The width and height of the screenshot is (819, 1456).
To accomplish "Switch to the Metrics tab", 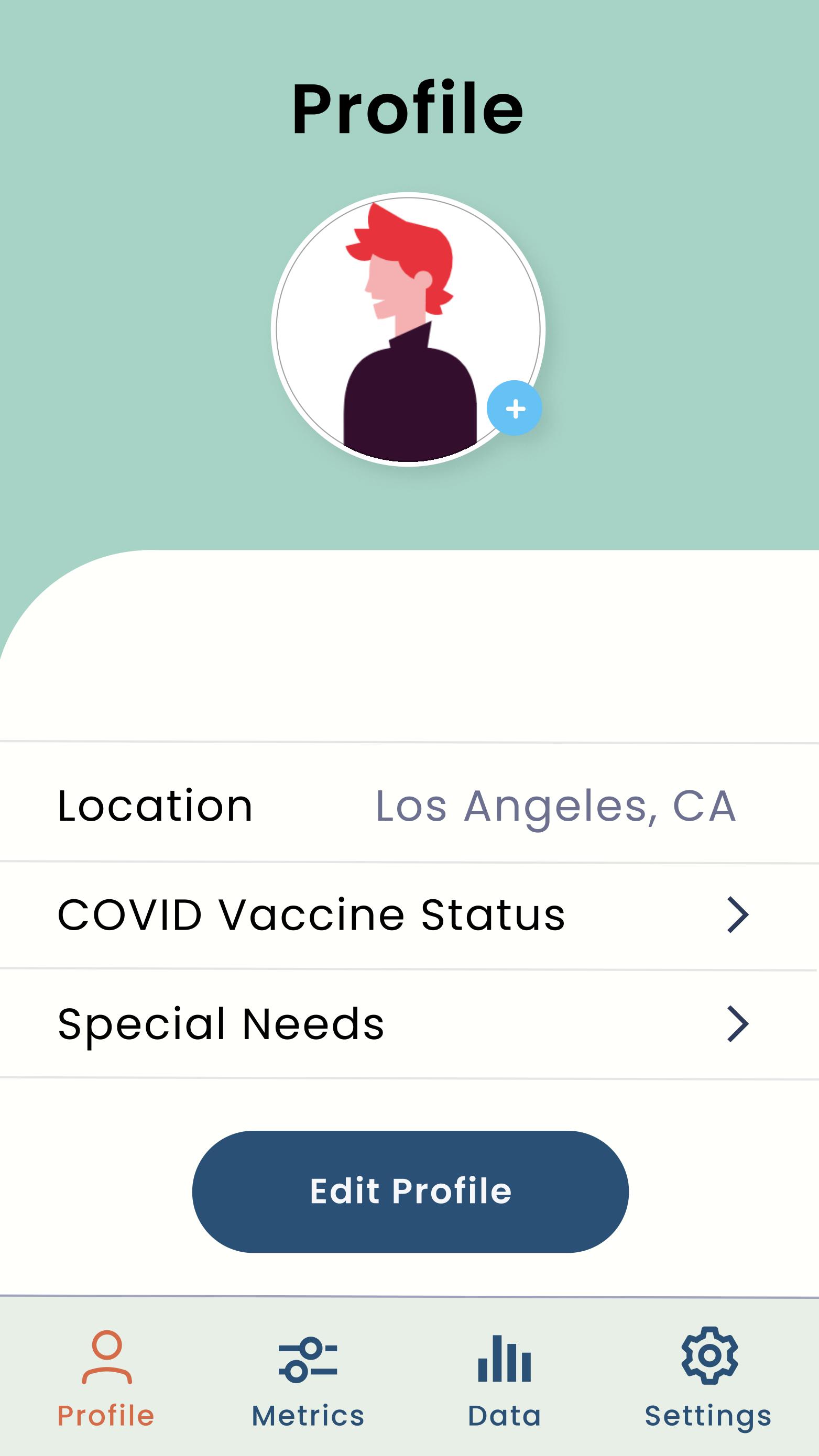I will click(x=308, y=1379).
